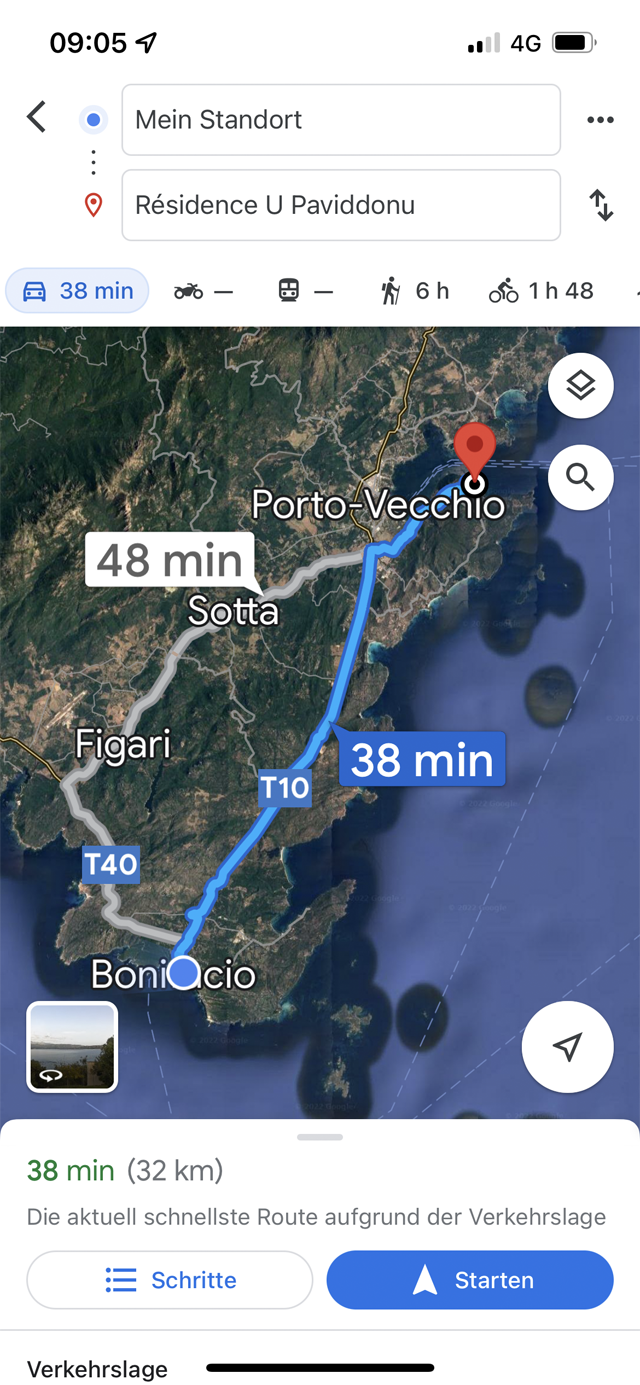Switch to public transit mode
This screenshot has width=640, height=1385.
pos(305,291)
